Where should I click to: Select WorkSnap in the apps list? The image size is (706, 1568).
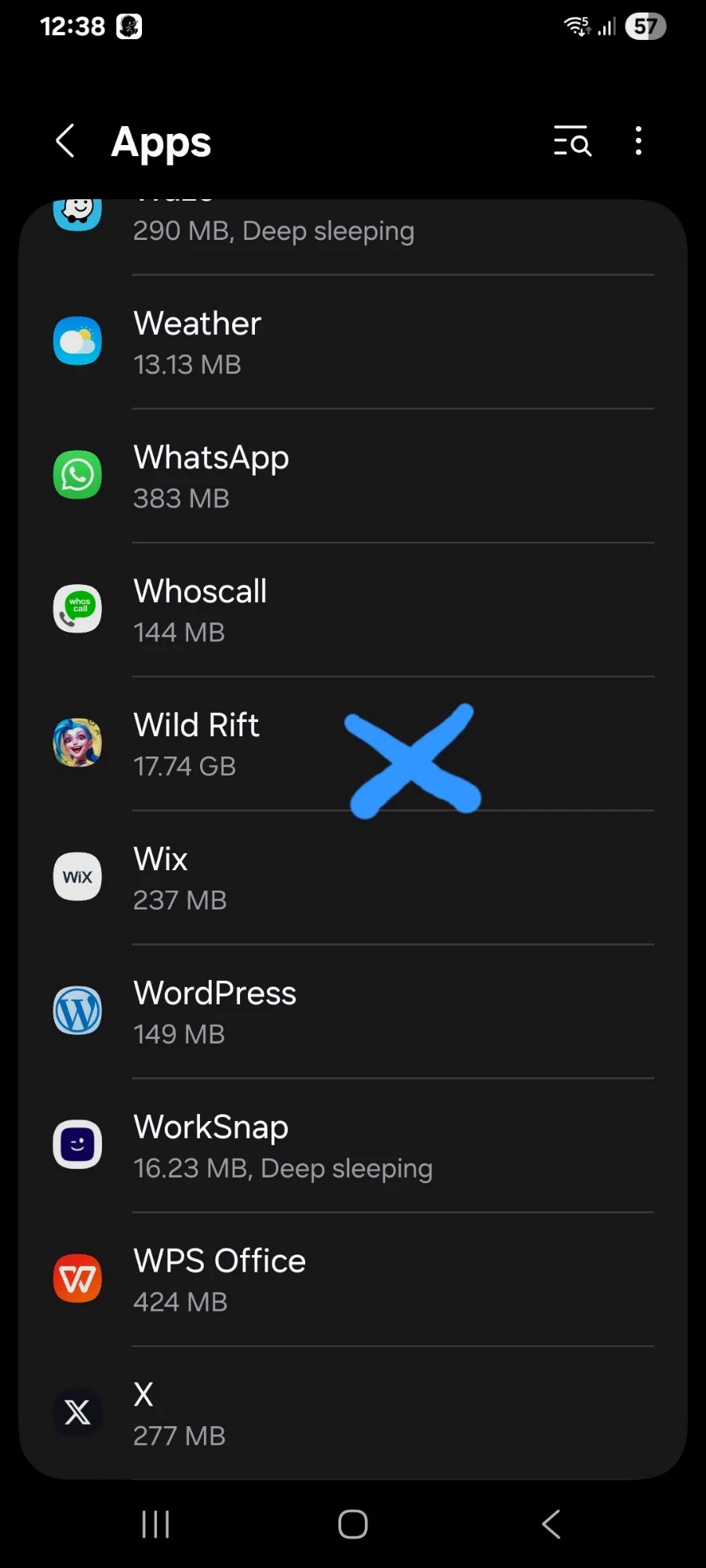353,1146
